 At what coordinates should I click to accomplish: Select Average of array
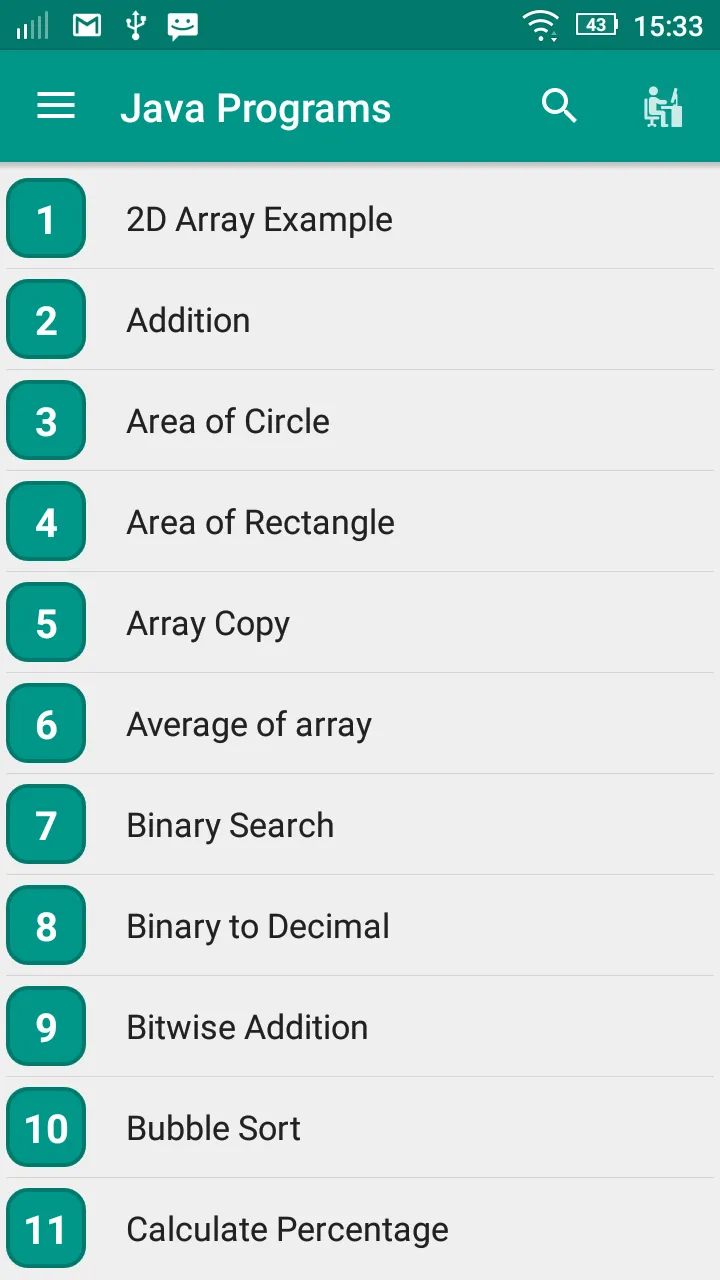[360, 724]
